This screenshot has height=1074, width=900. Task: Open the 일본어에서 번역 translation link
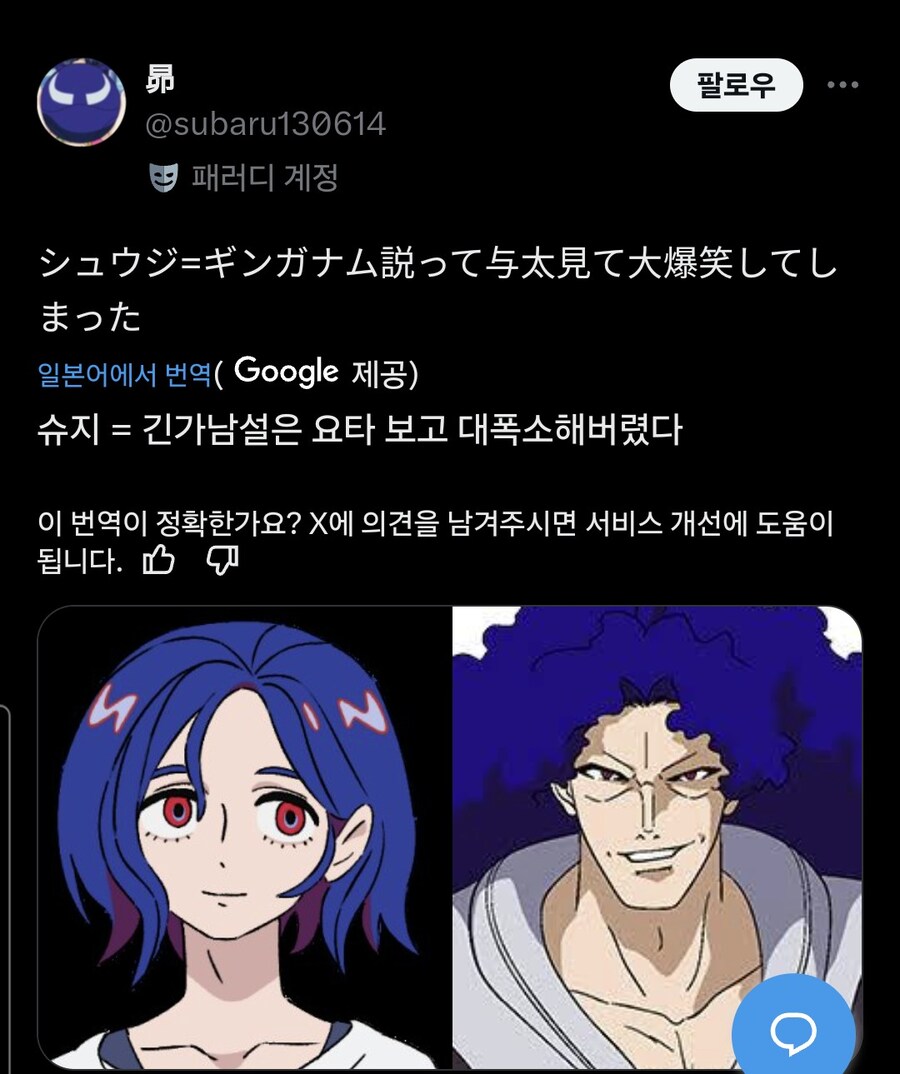(x=124, y=374)
